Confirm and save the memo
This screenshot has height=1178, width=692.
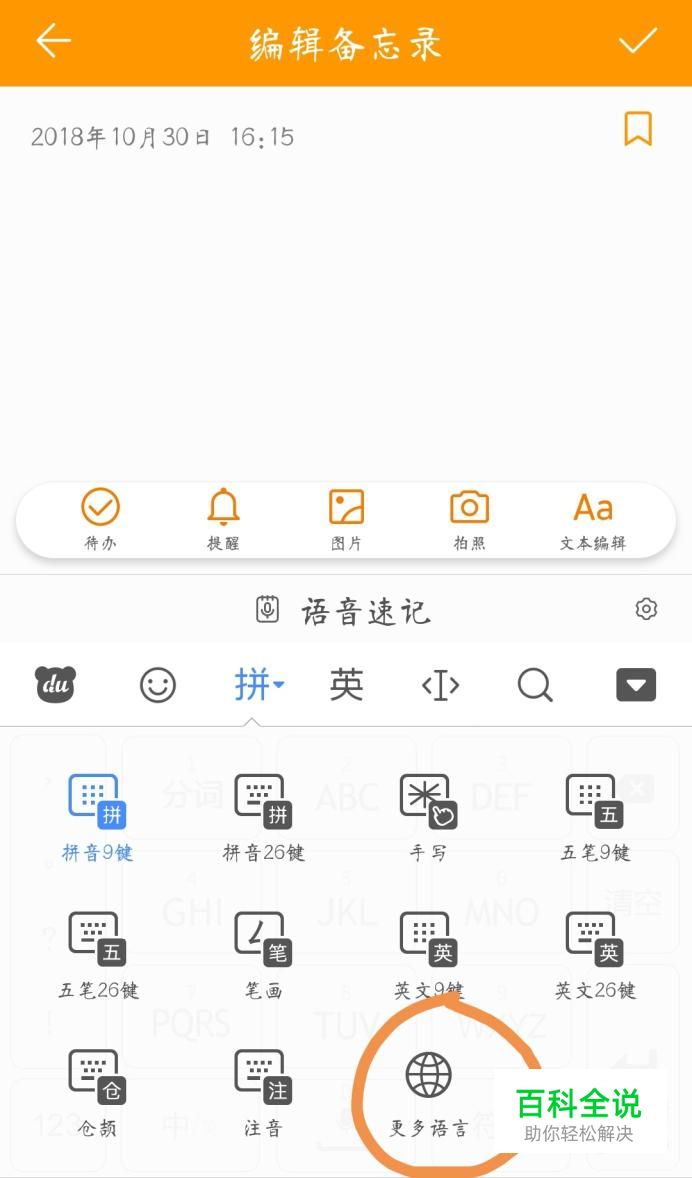pos(637,42)
